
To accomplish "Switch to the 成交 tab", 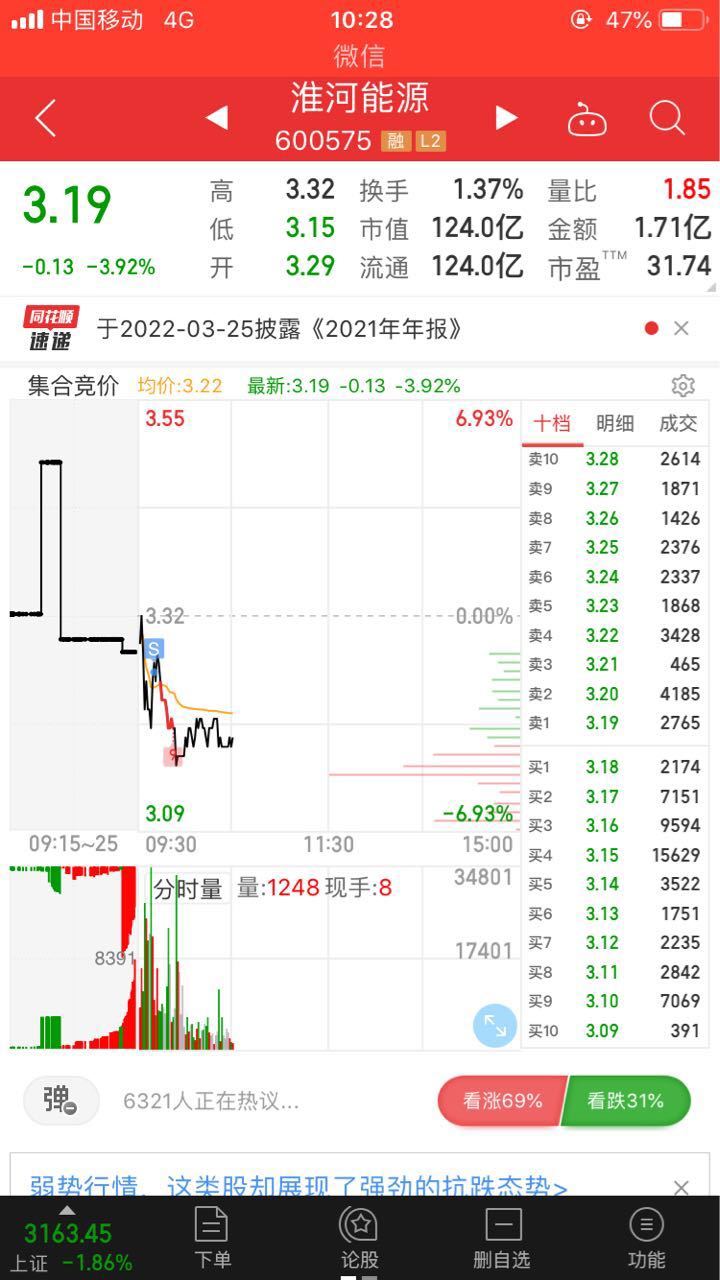I will pos(678,423).
